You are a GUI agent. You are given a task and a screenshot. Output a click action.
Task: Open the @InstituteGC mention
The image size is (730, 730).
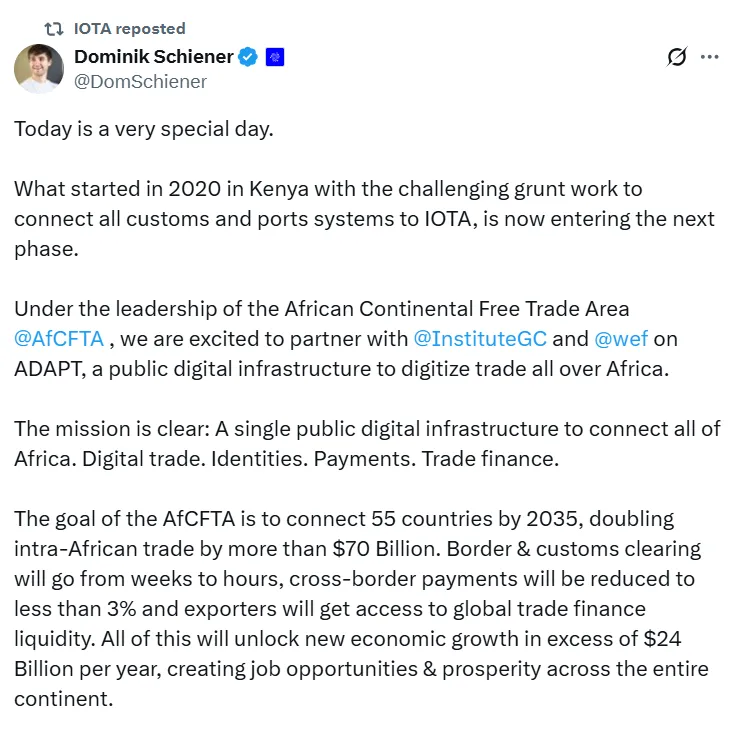pos(480,338)
